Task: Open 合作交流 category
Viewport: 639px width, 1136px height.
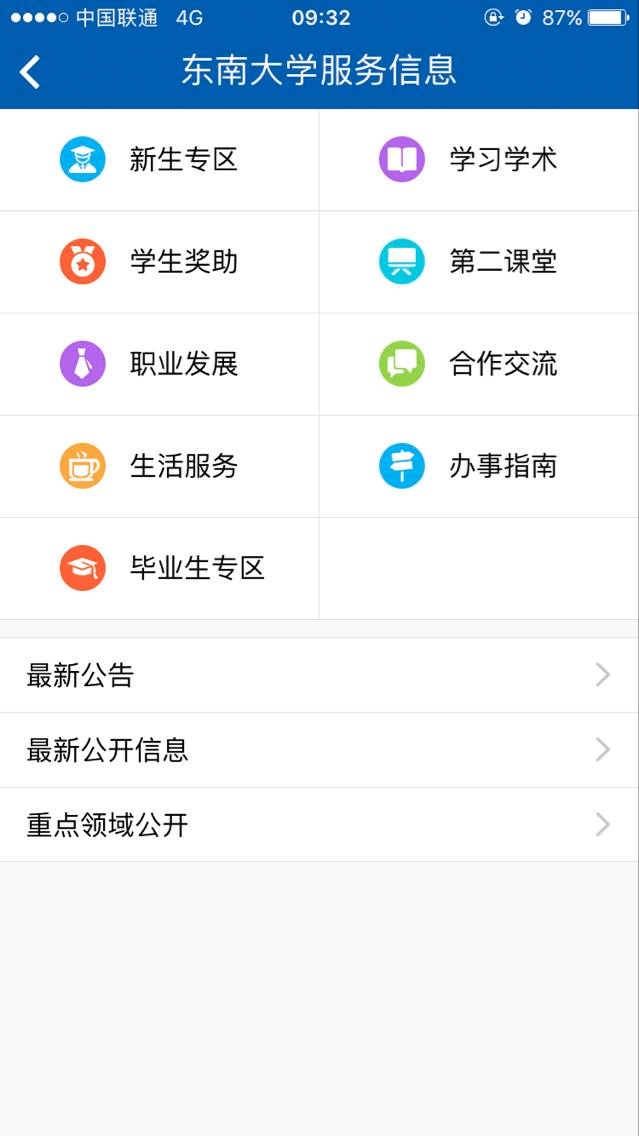Action: coord(478,364)
